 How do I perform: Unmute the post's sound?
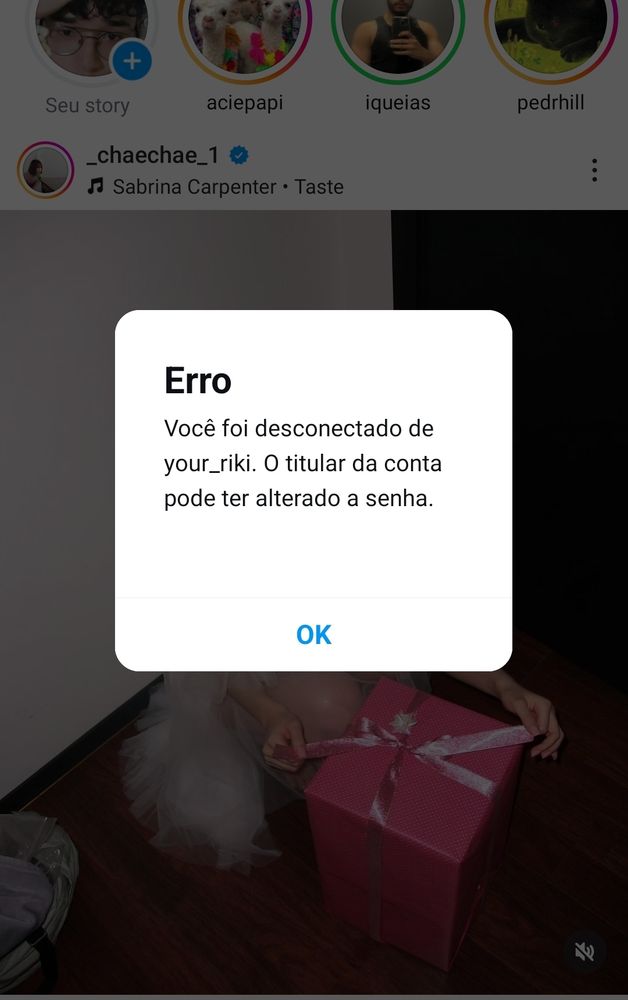coord(585,950)
